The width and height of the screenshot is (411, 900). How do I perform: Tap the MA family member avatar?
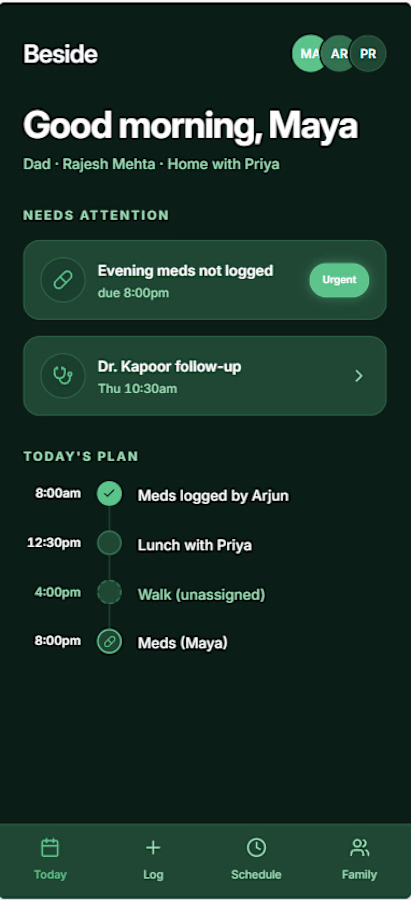(309, 53)
